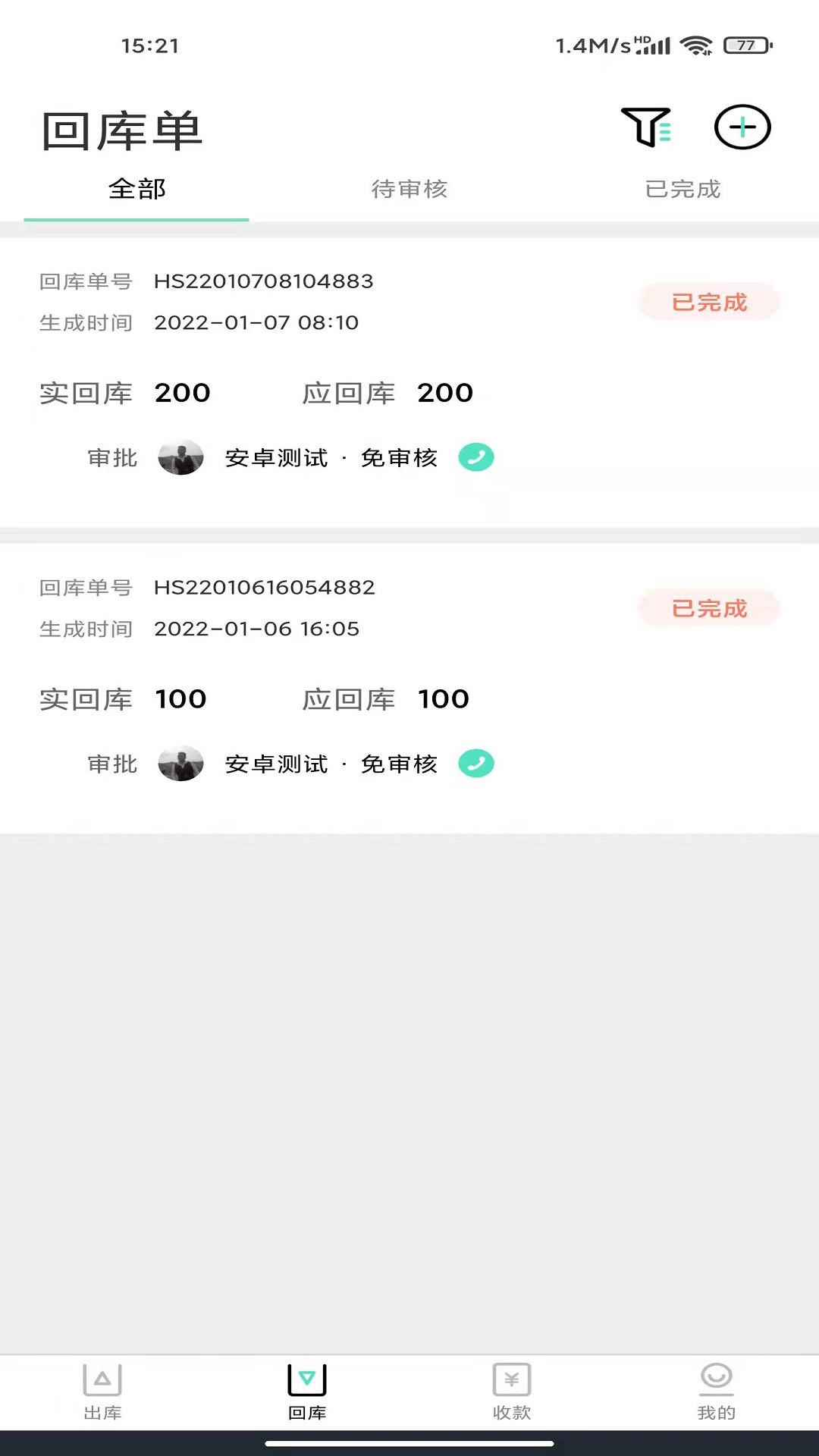
Task: Select order number HS22010616054882
Action: (263, 587)
